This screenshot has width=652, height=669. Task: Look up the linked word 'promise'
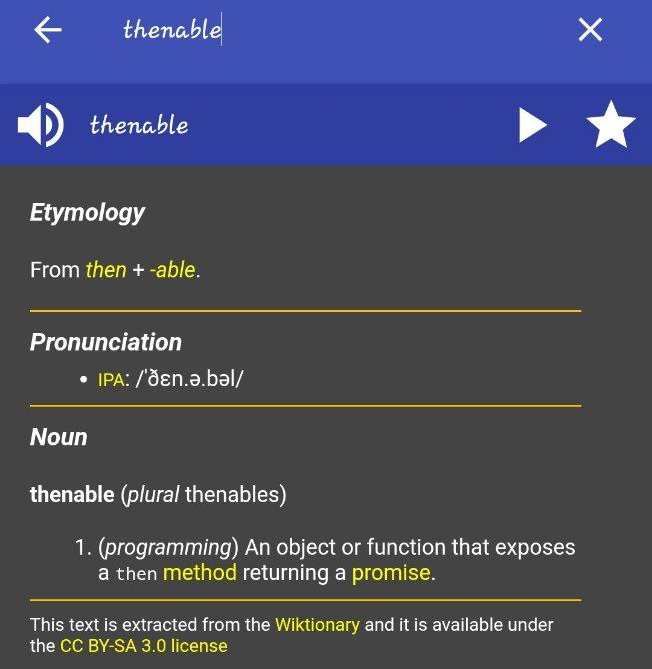[x=390, y=573]
